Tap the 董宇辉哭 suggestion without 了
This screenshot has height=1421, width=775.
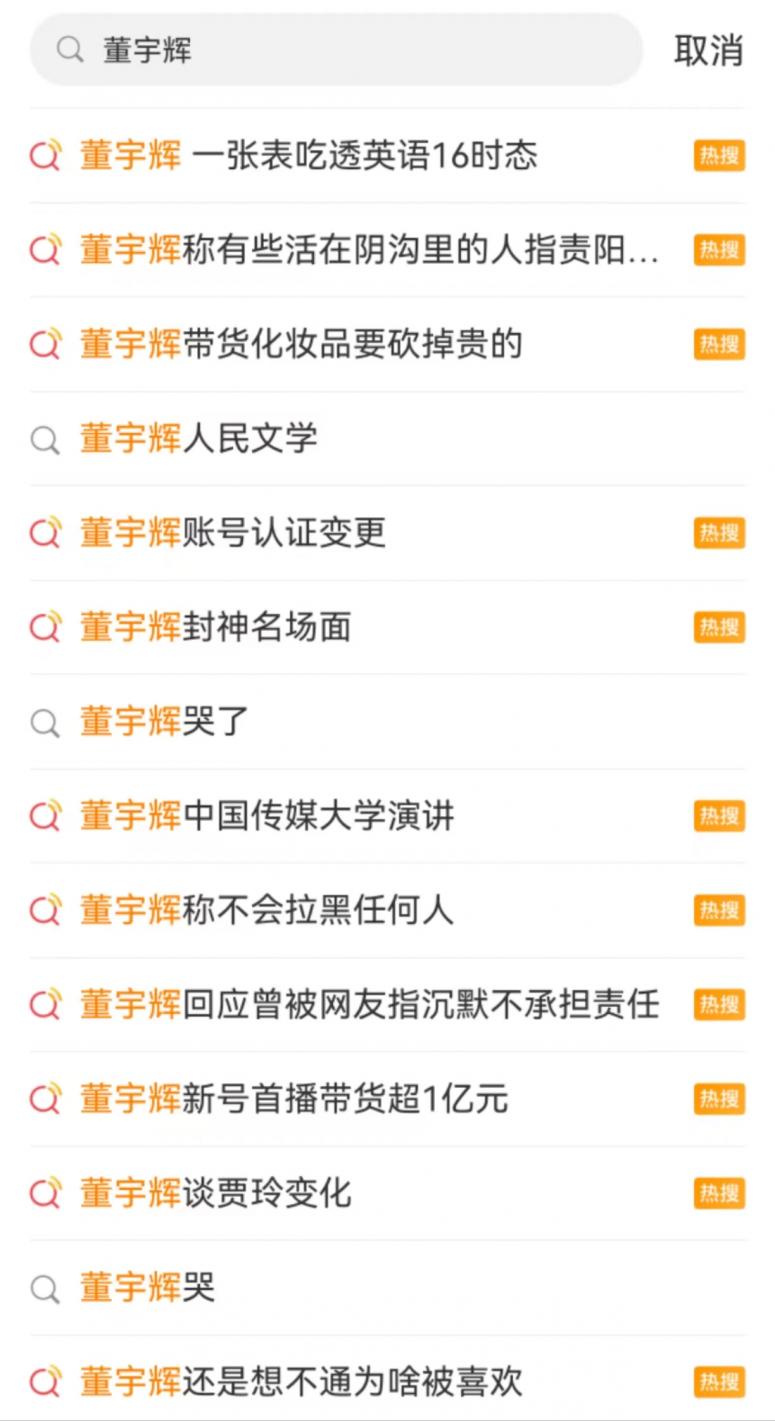(x=387, y=1288)
